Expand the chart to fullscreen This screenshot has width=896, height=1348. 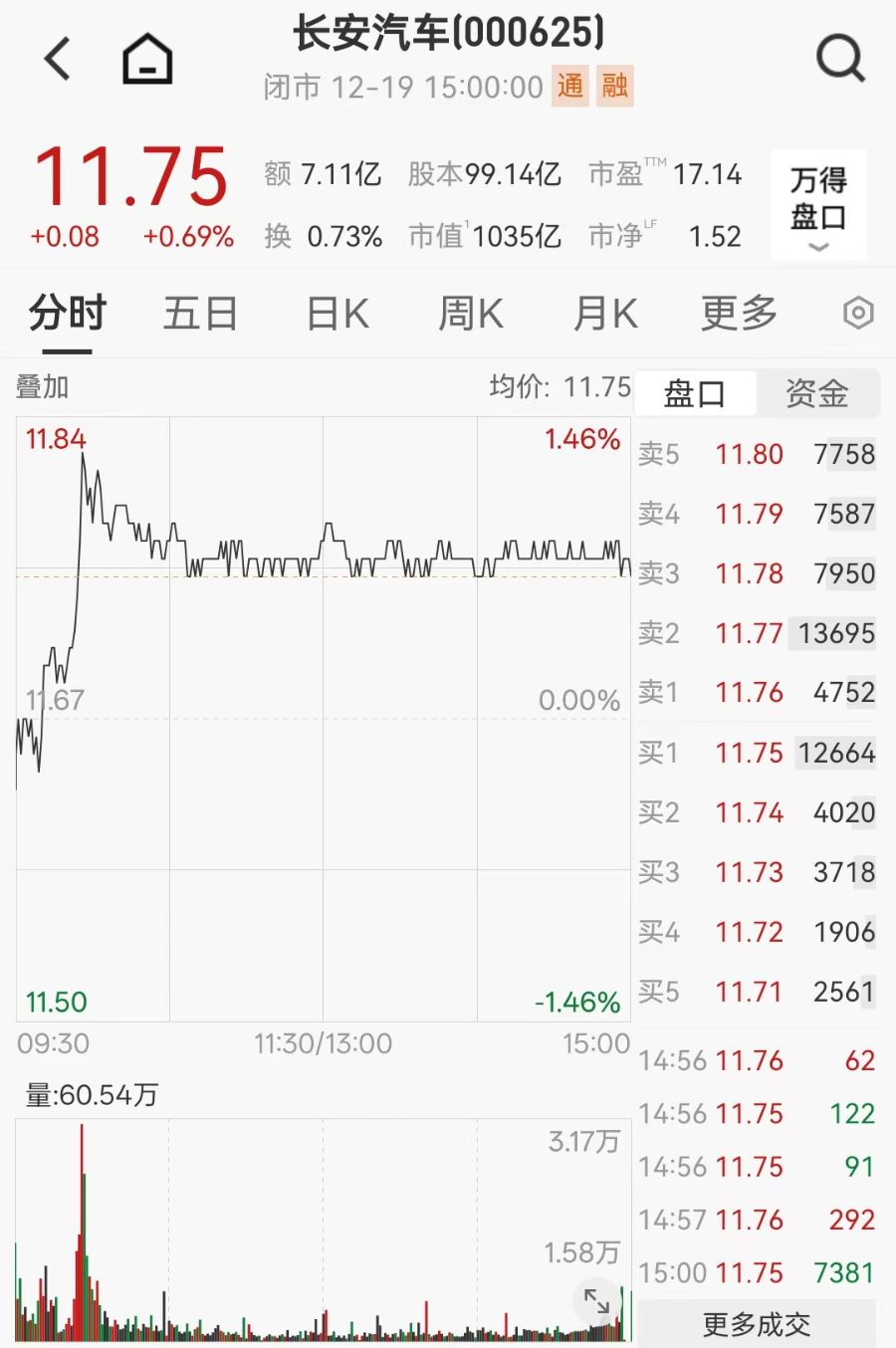pyautogui.click(x=596, y=1300)
